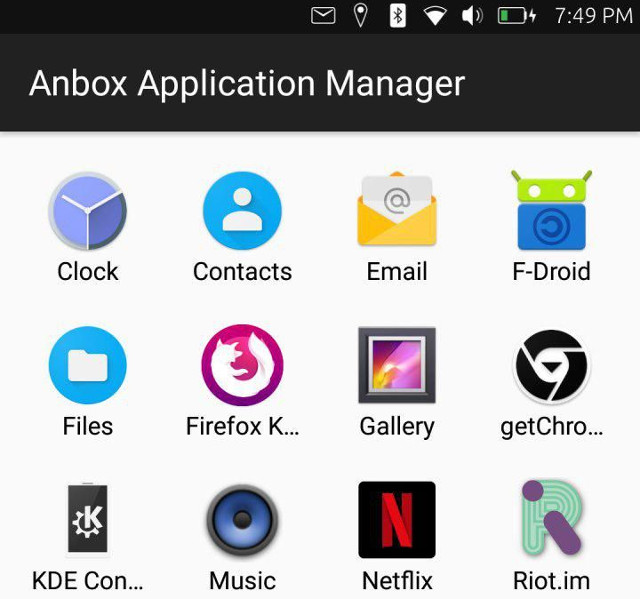640x599 pixels.
Task: Open the Clock app
Action: (87, 211)
